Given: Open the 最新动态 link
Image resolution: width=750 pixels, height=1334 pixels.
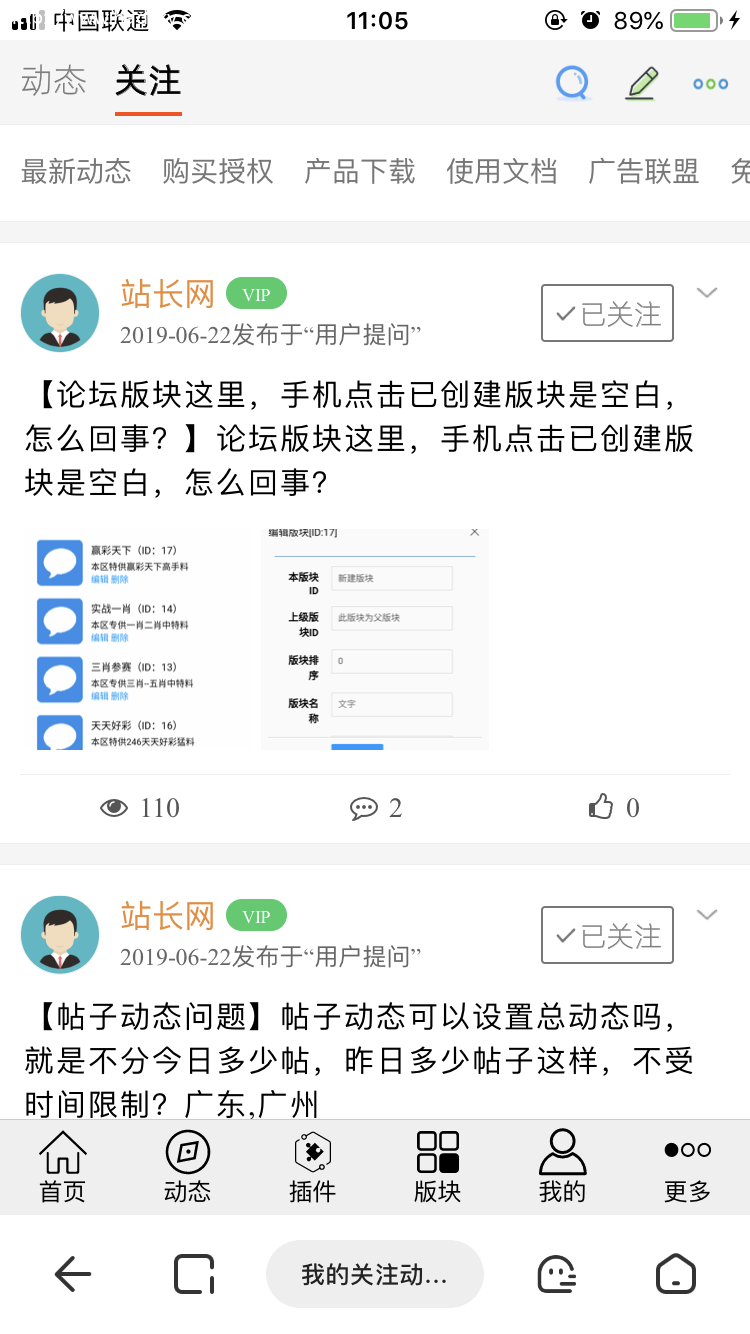Looking at the screenshot, I should [x=76, y=171].
